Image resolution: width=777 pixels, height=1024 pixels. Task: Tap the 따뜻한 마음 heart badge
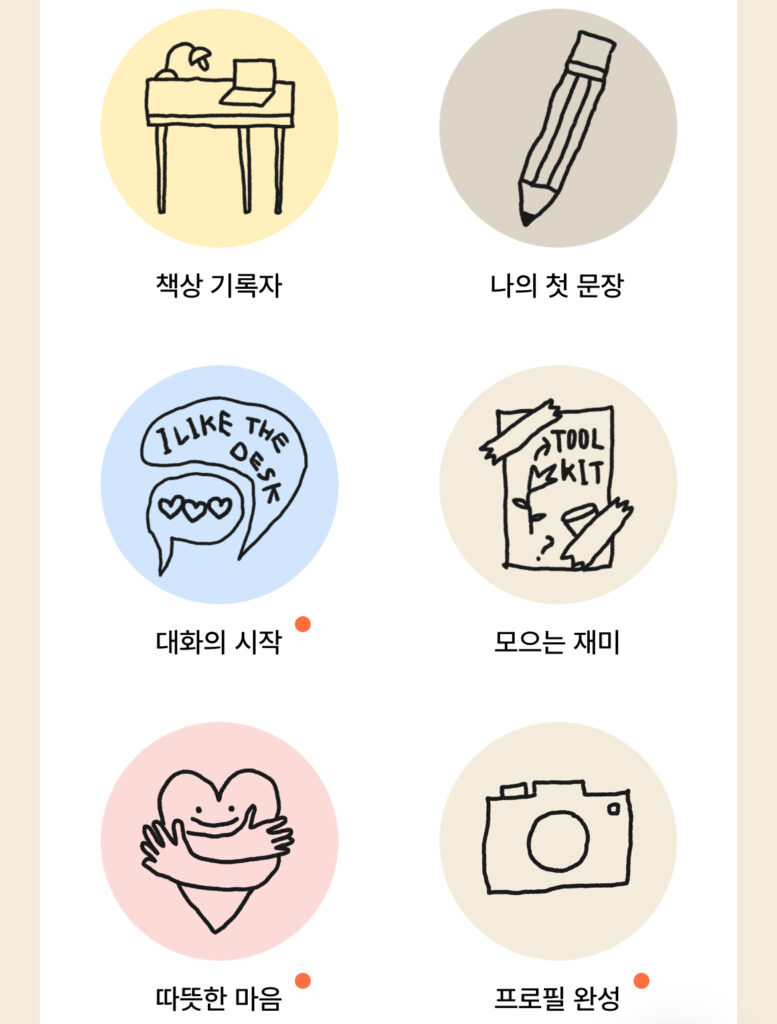tap(219, 841)
